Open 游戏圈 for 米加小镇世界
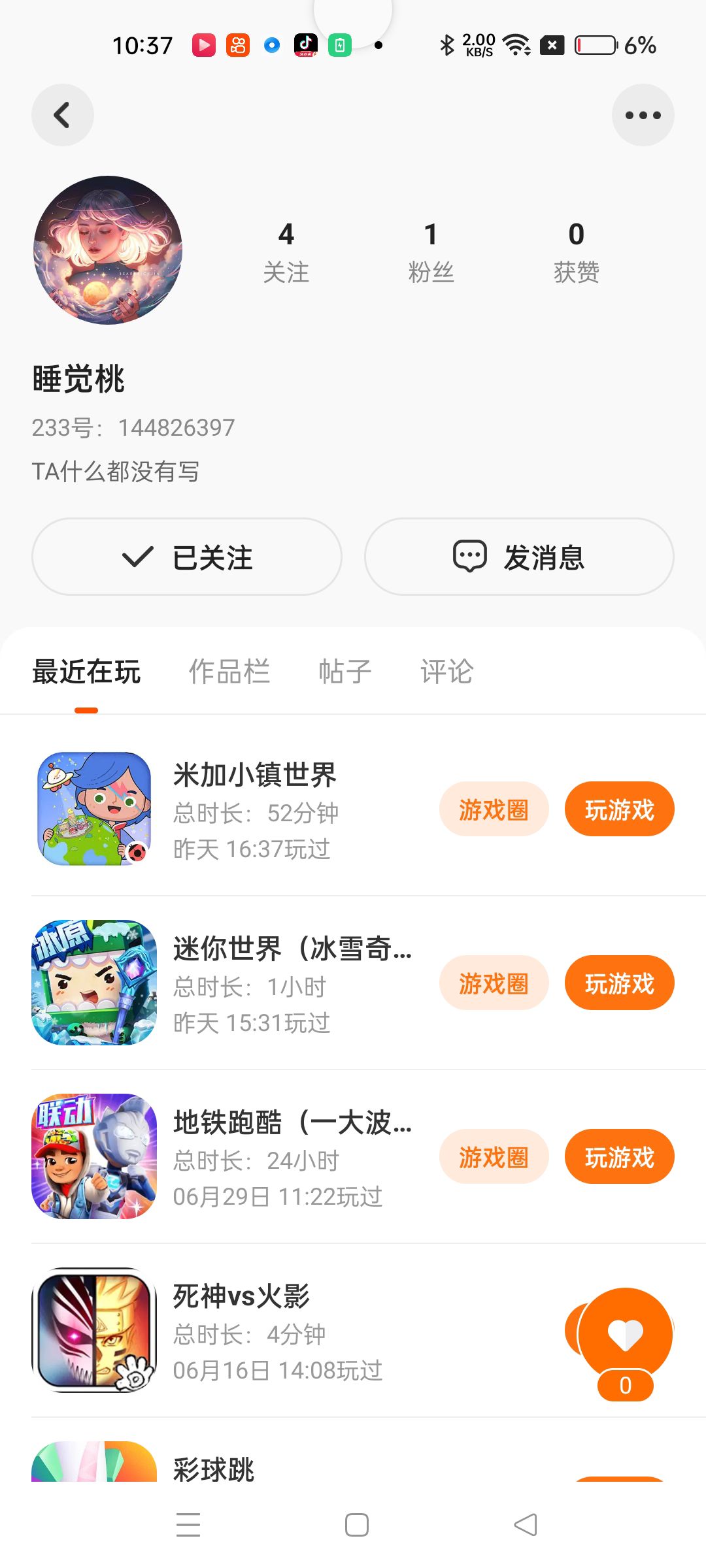 tap(494, 809)
